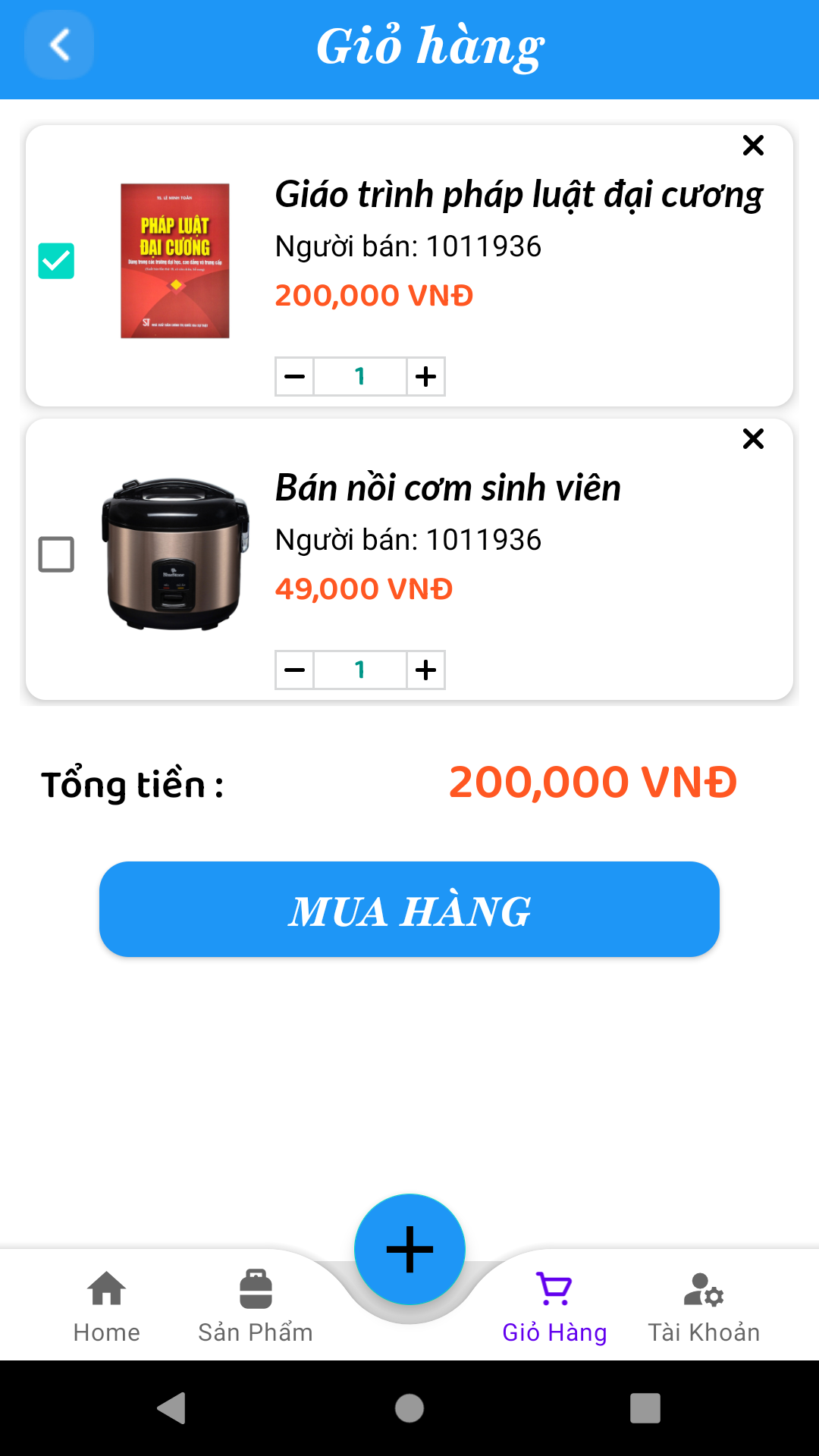This screenshot has width=819, height=1456.
Task: Tap the blue plus floating button
Action: click(x=409, y=1249)
